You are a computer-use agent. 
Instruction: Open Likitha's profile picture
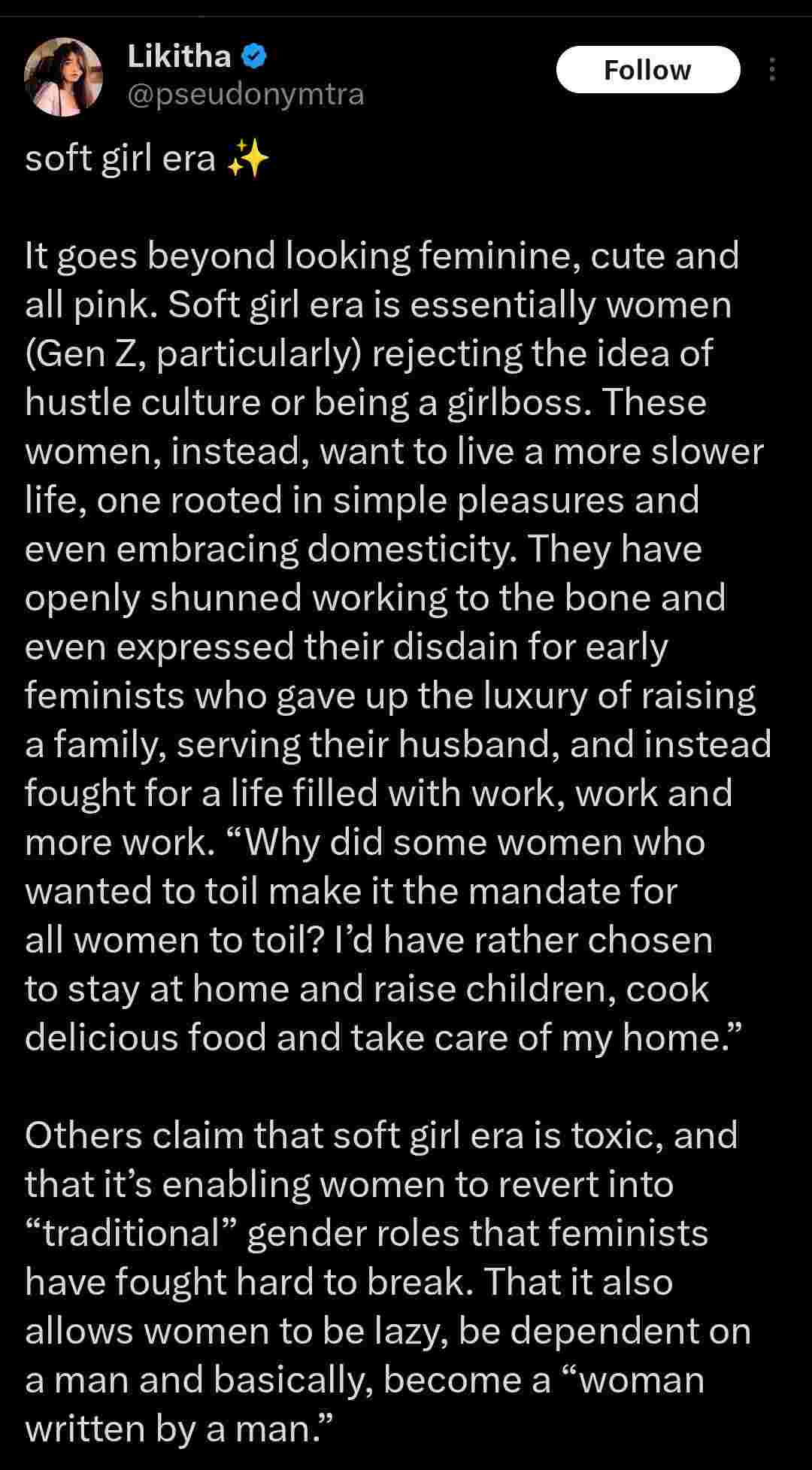(x=63, y=77)
